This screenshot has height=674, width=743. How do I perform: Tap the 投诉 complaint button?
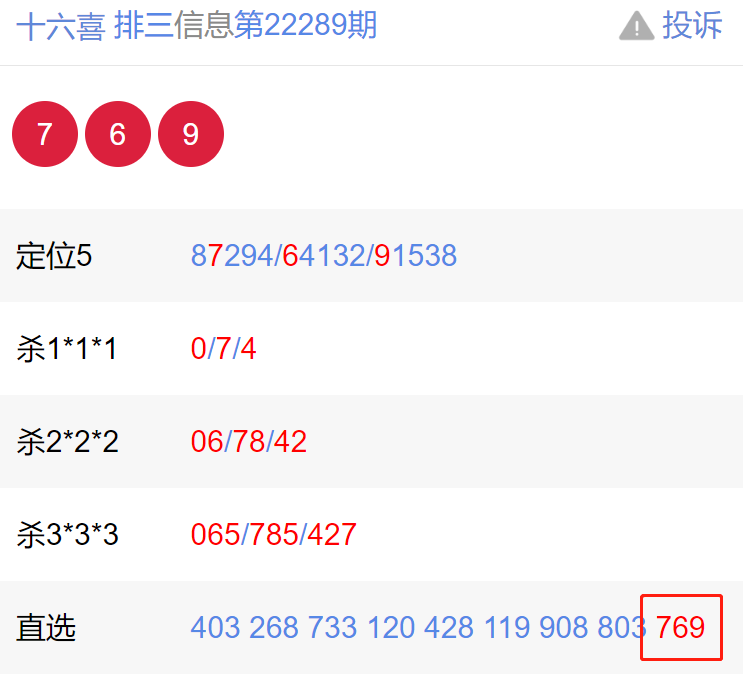pos(672,25)
